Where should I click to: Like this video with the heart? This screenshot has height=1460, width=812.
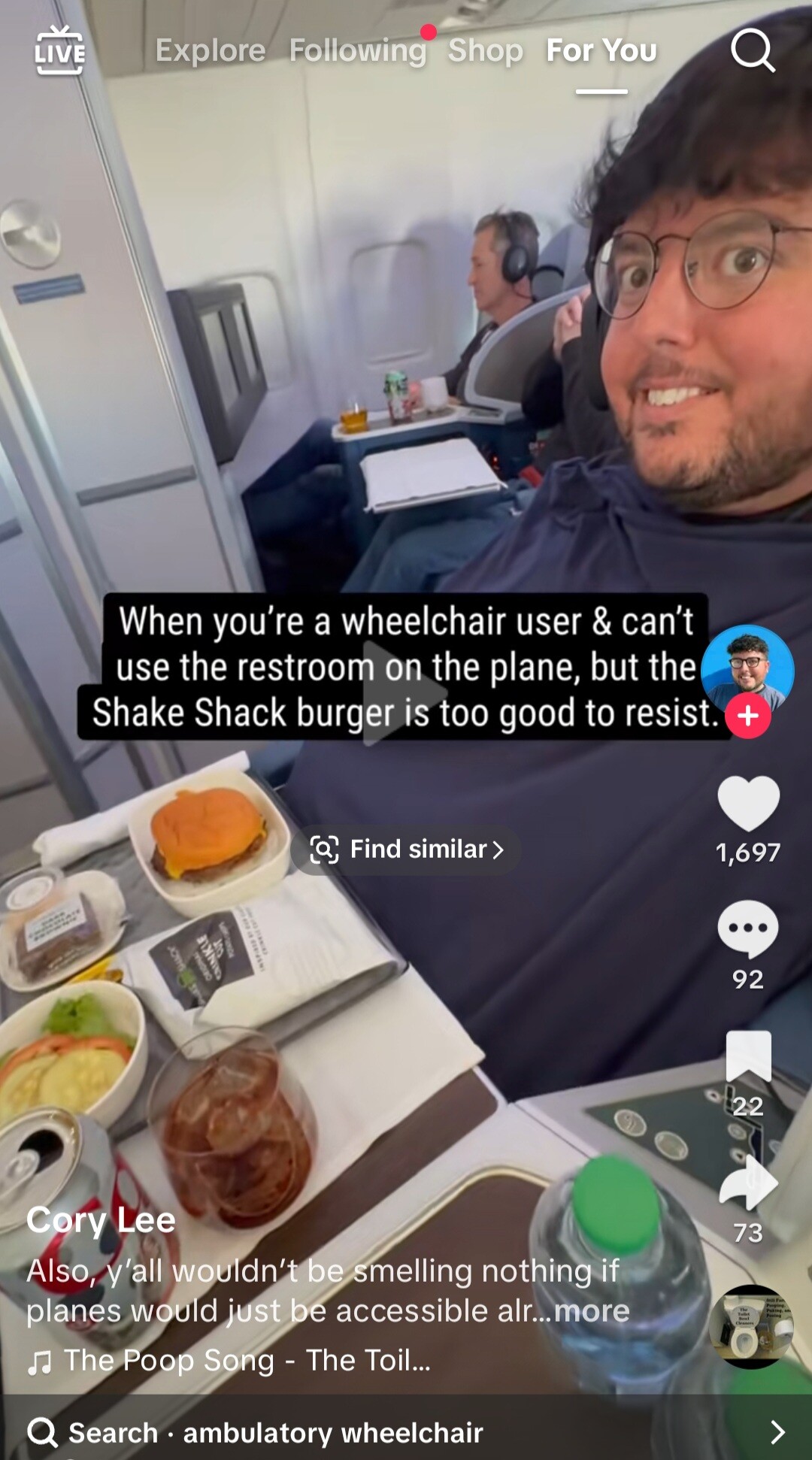tap(748, 804)
